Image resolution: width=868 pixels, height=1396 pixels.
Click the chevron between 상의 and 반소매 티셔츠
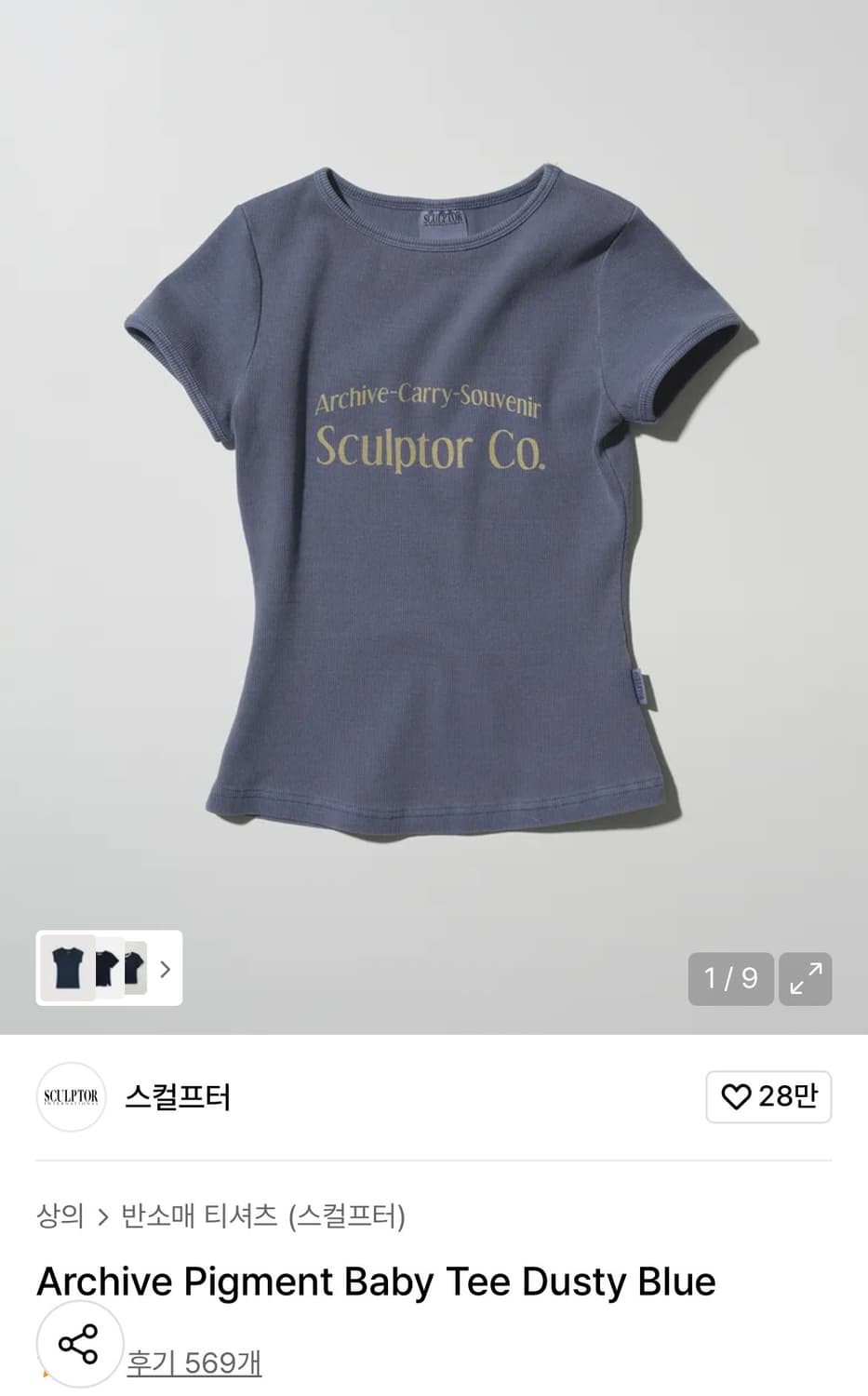coord(102,1215)
